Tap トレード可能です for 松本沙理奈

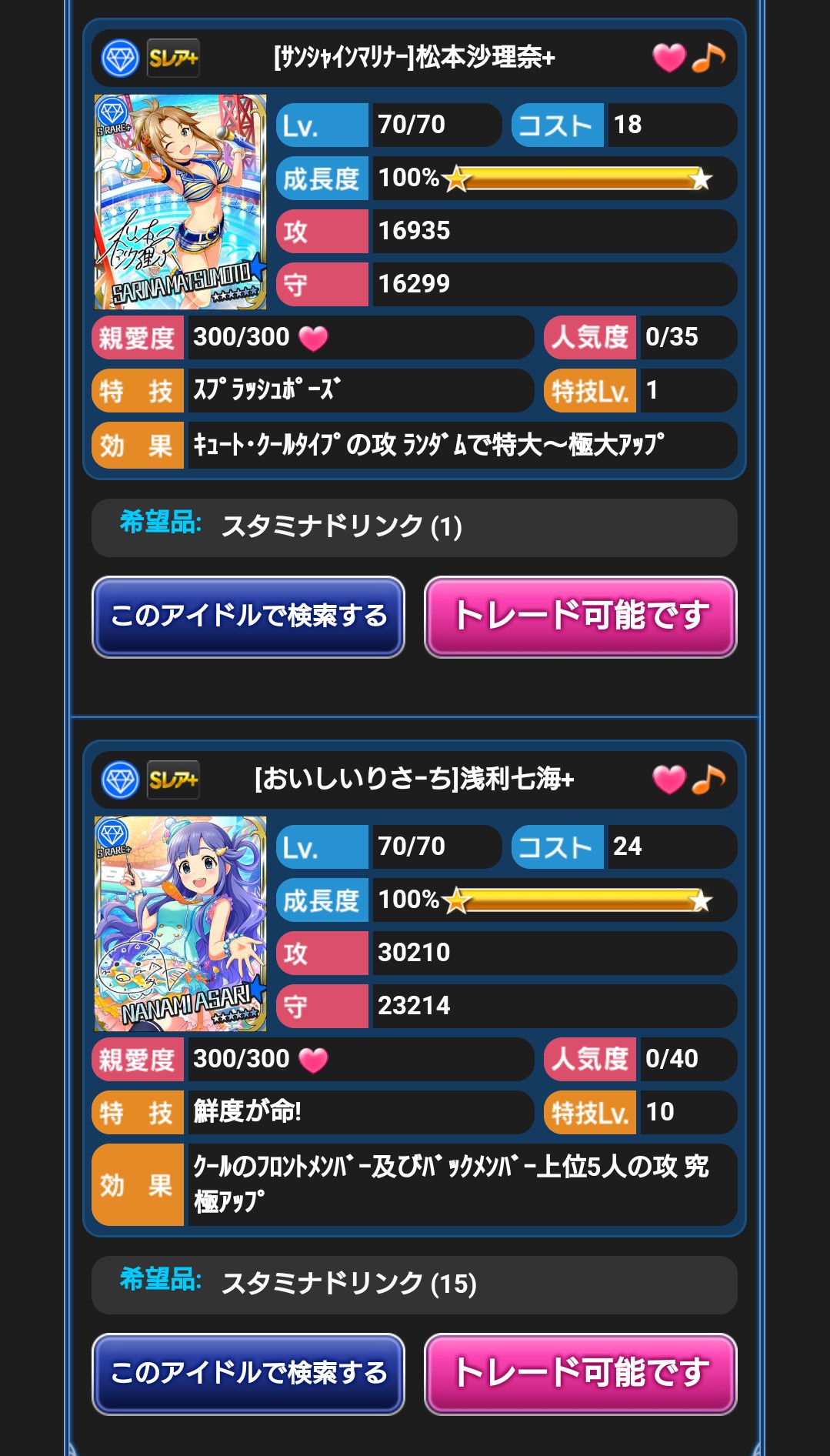(x=580, y=616)
